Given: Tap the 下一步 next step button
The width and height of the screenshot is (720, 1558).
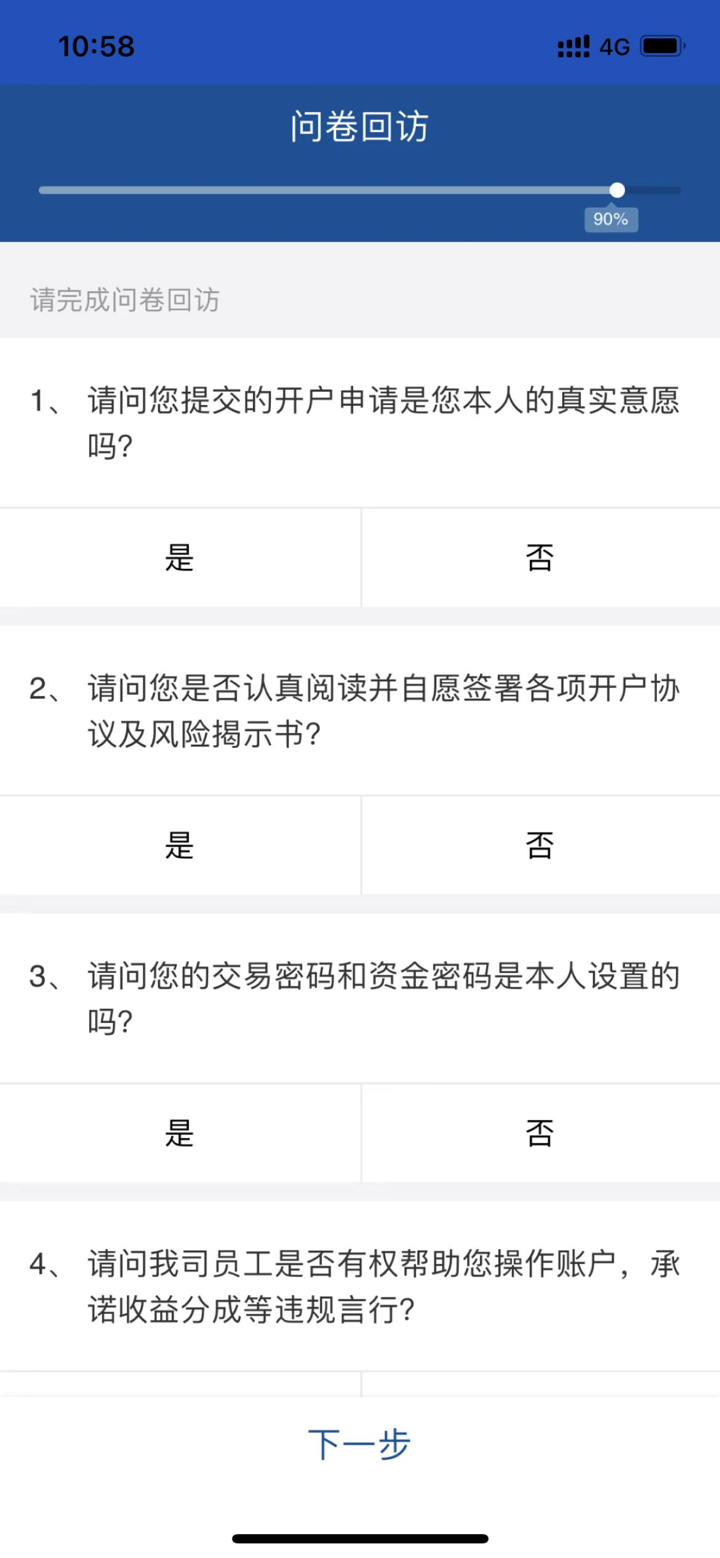Looking at the screenshot, I should [360, 1444].
